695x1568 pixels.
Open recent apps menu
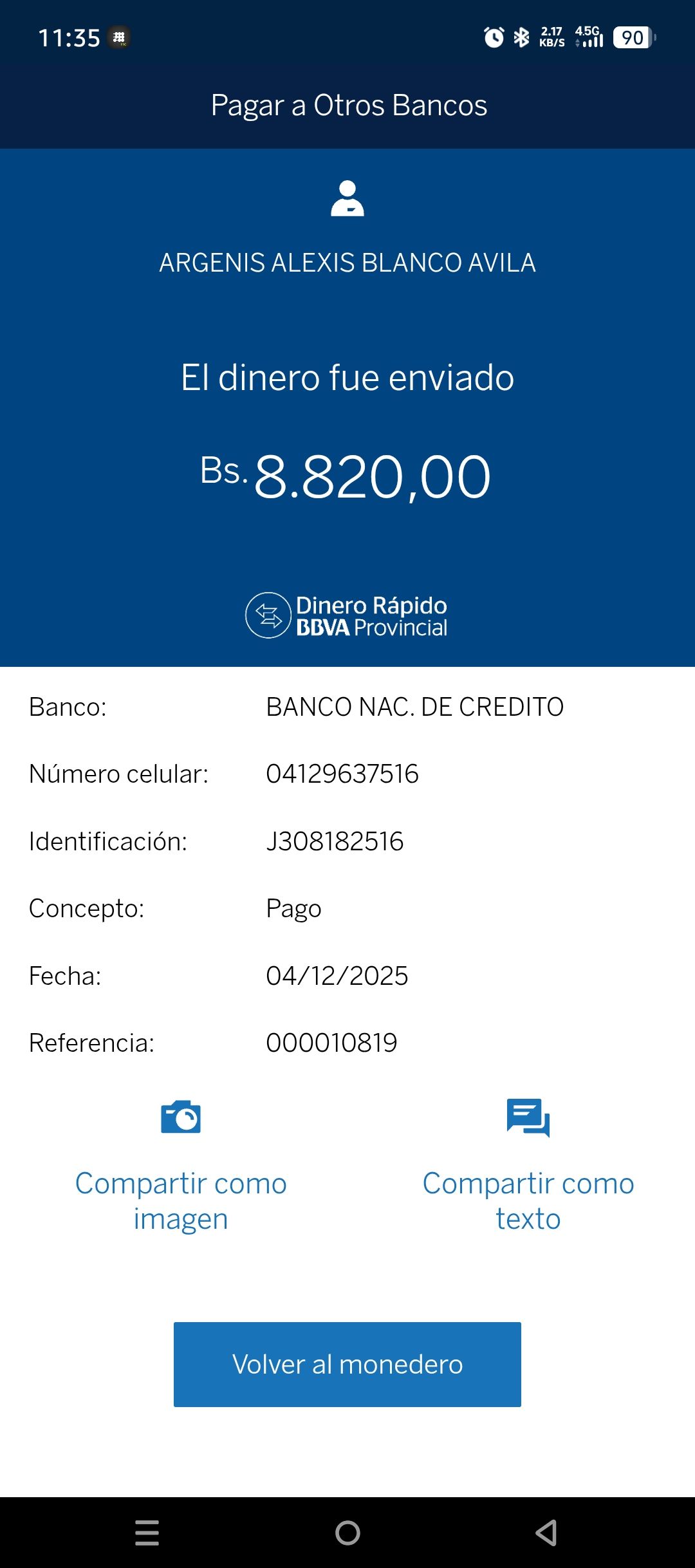[x=147, y=1533]
